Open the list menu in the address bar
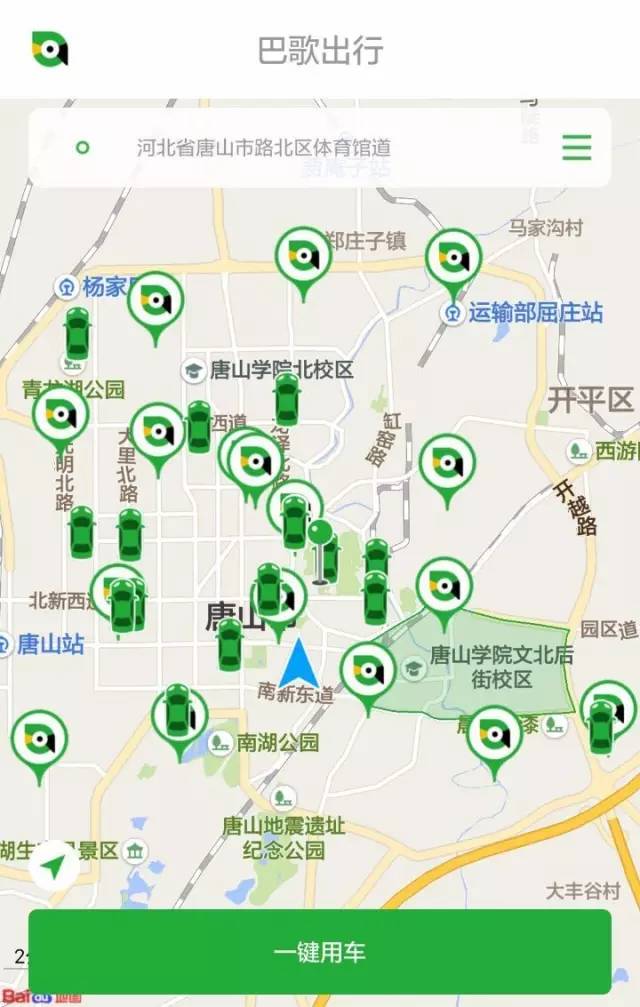This screenshot has height=1007, width=640. click(577, 148)
